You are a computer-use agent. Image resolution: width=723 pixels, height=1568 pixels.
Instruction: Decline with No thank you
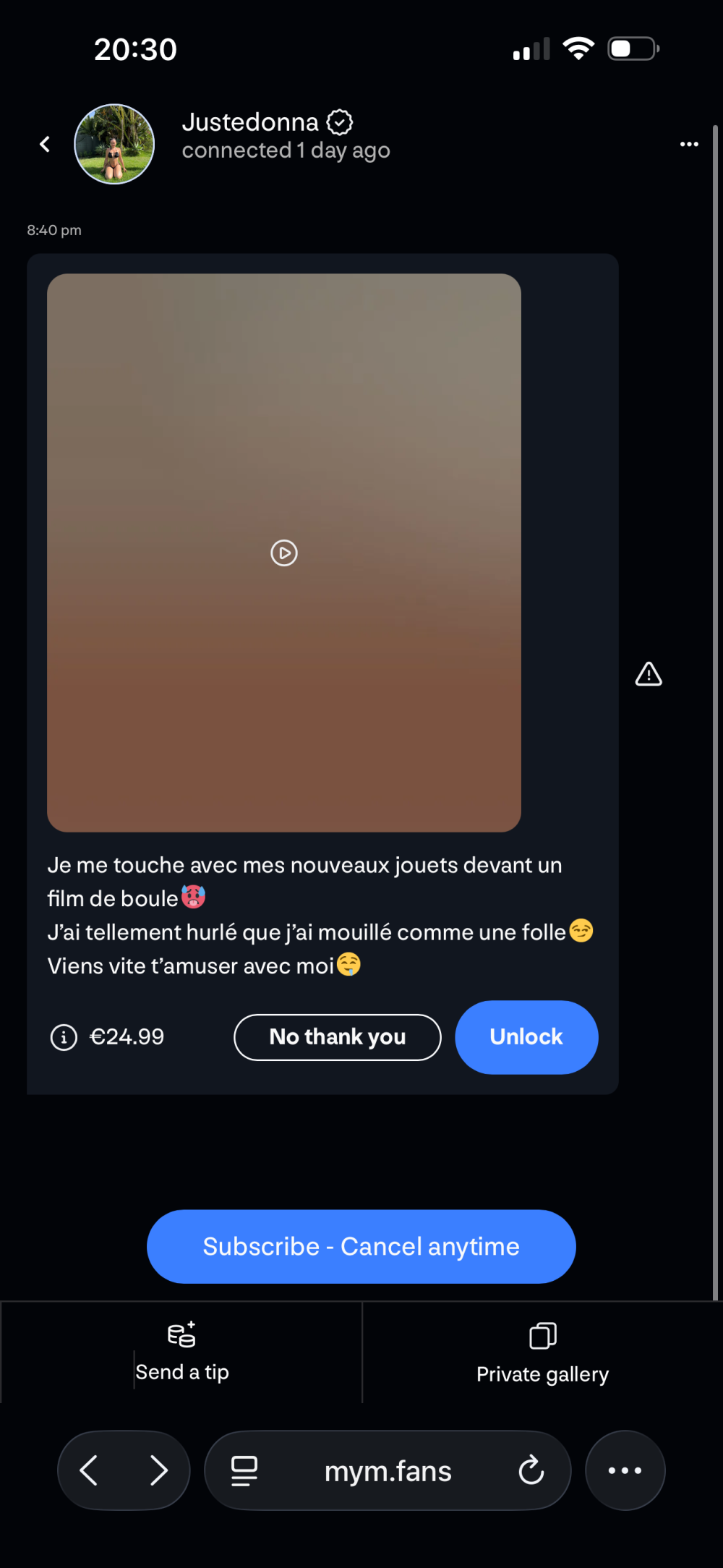click(x=337, y=1037)
